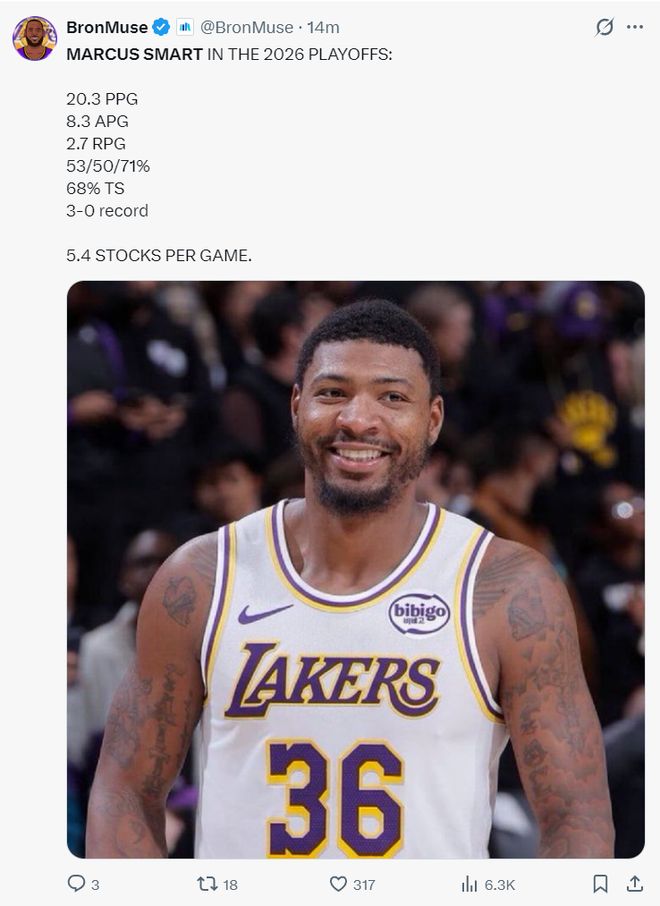Screen dimensions: 660x906
Task: Open the post's more options menu
Action: pyautogui.click(x=635, y=27)
